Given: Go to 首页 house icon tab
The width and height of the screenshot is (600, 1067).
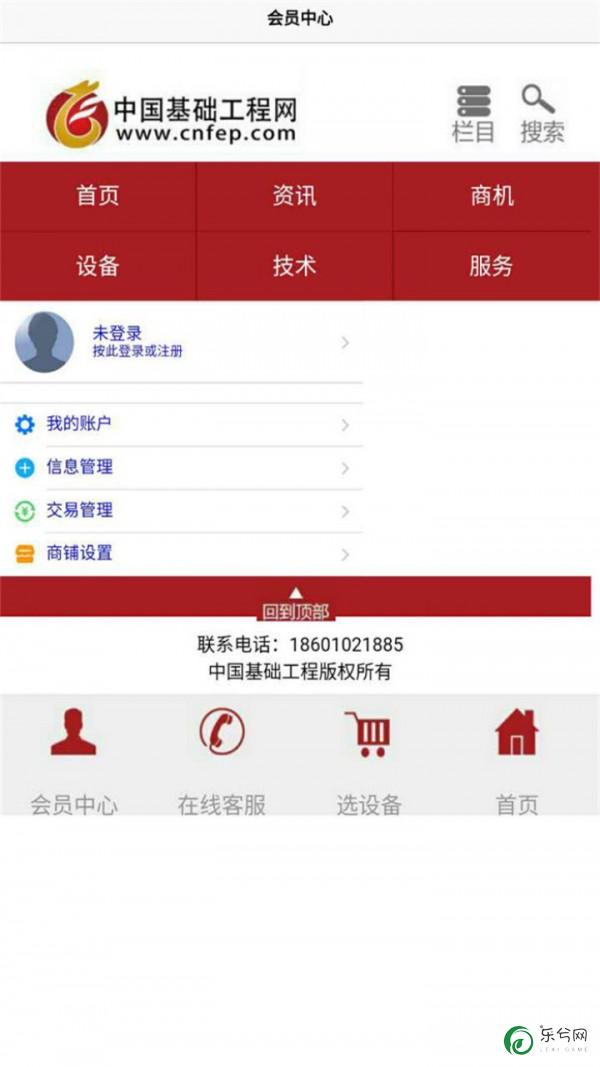Looking at the screenshot, I should pos(517,760).
